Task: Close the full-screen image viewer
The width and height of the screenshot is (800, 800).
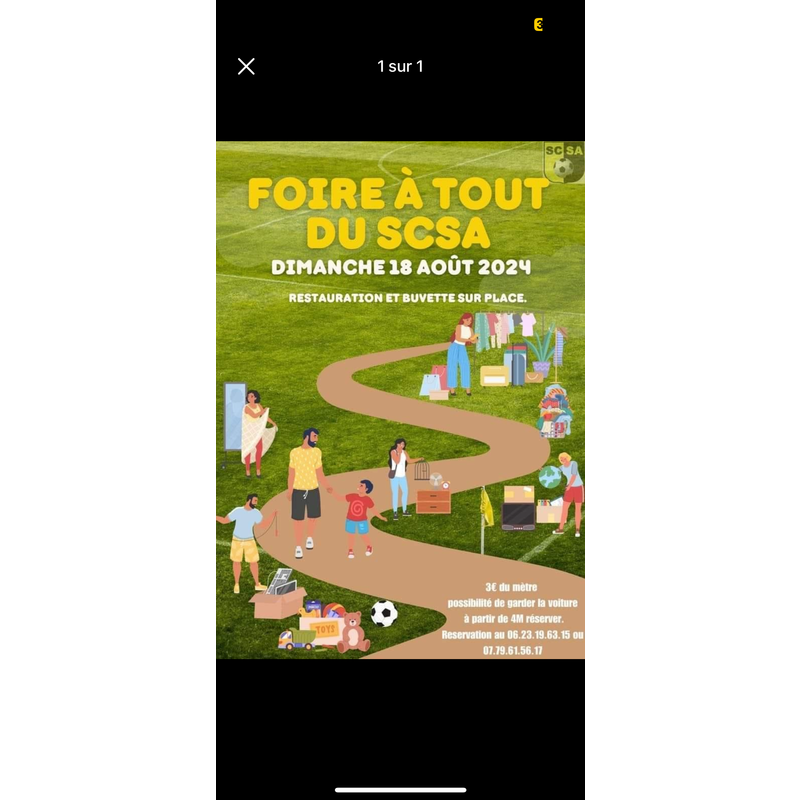Action: (x=246, y=66)
